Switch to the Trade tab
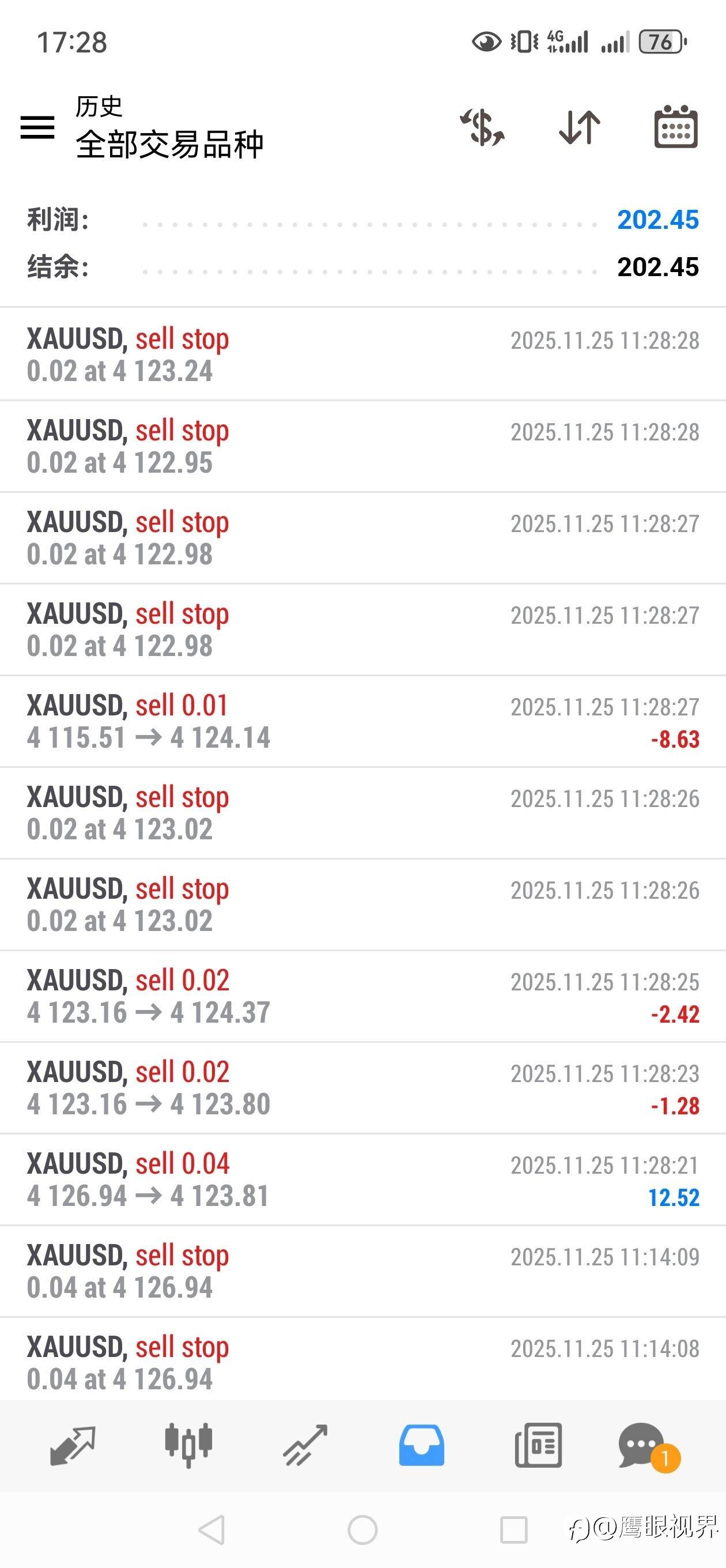The image size is (726, 1568). 305,1445
